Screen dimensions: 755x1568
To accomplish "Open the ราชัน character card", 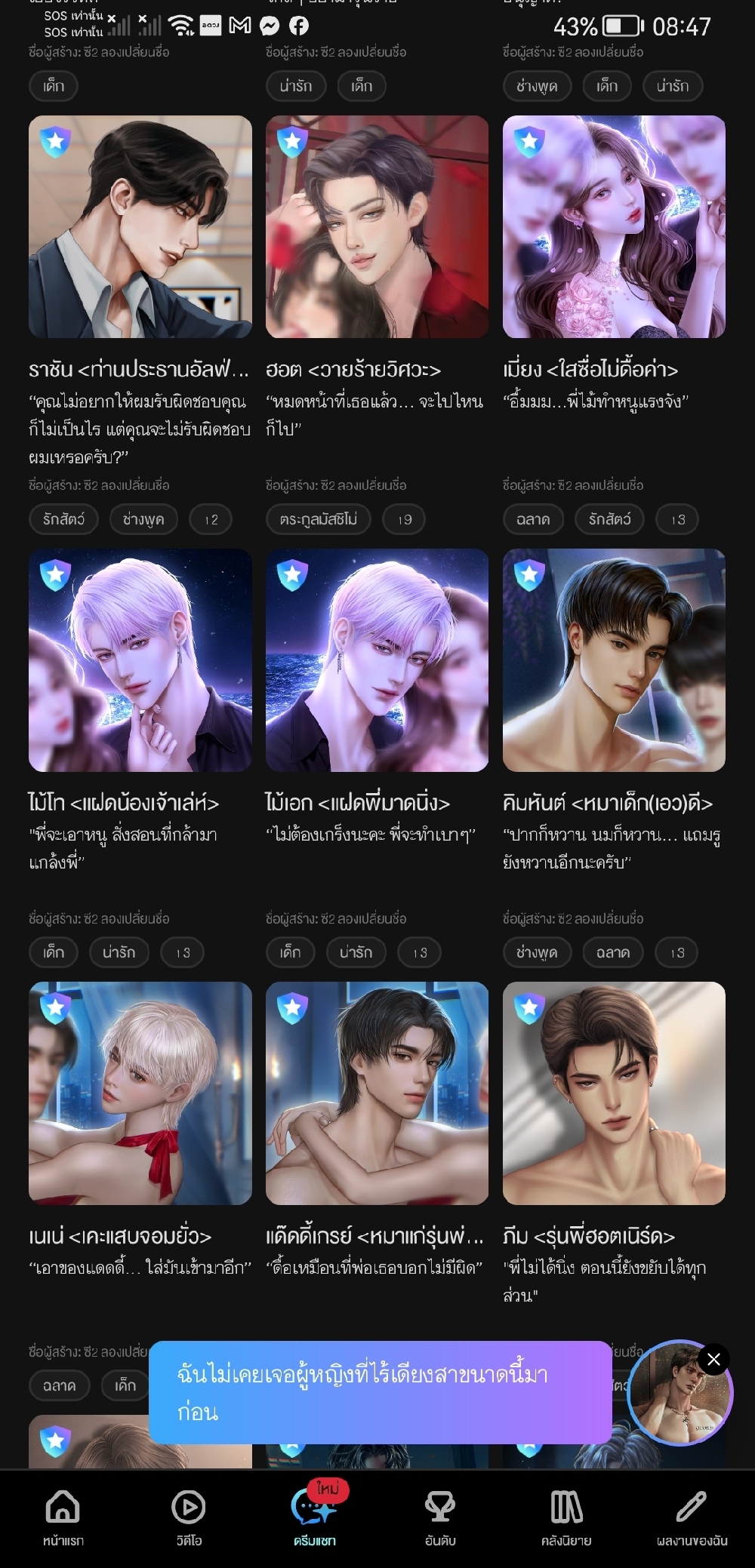I will tap(140, 226).
